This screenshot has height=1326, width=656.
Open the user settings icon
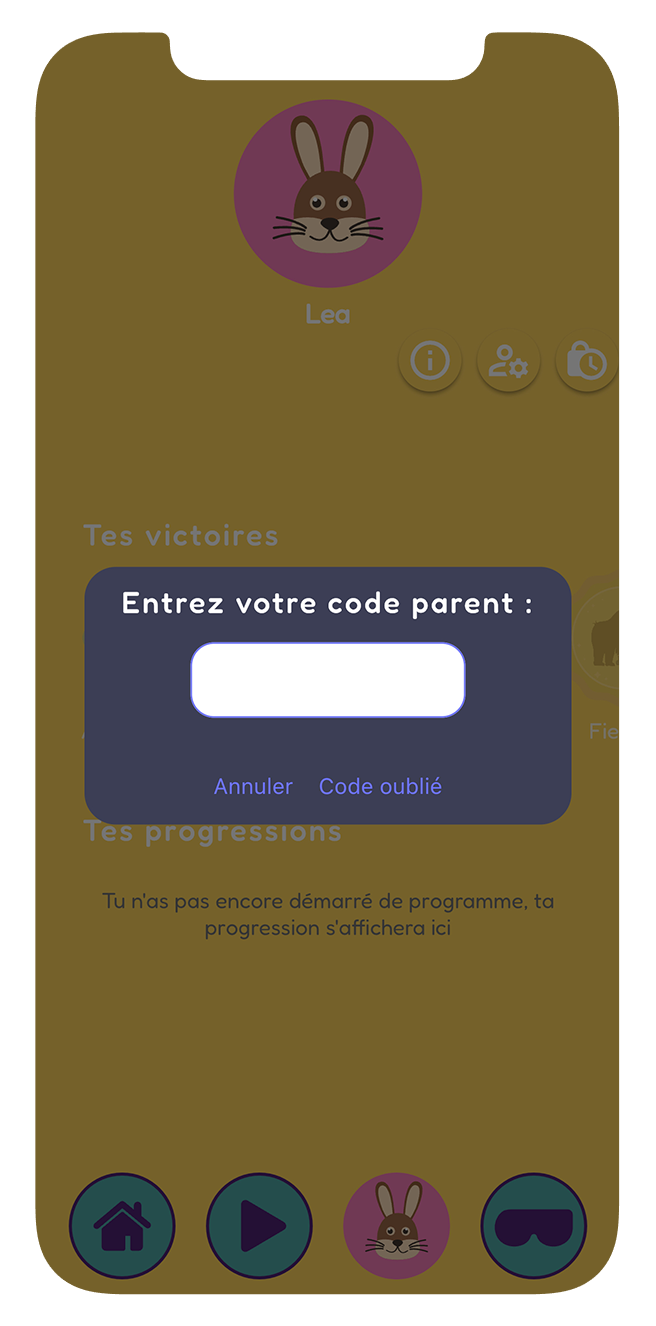508,360
